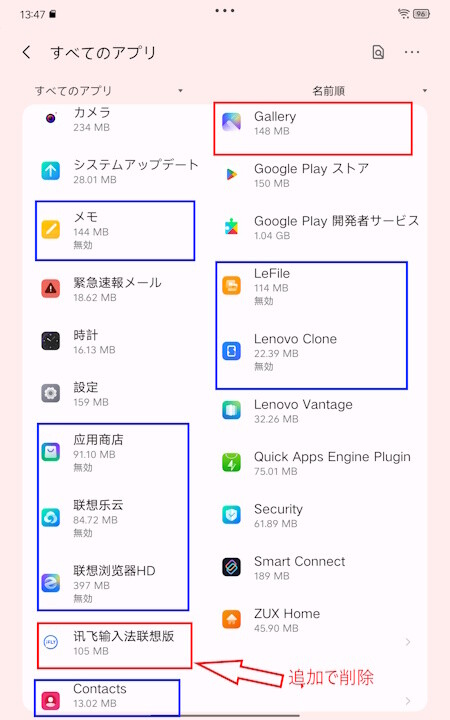Expand the すべてのアプリ filter dropdown

point(109,91)
